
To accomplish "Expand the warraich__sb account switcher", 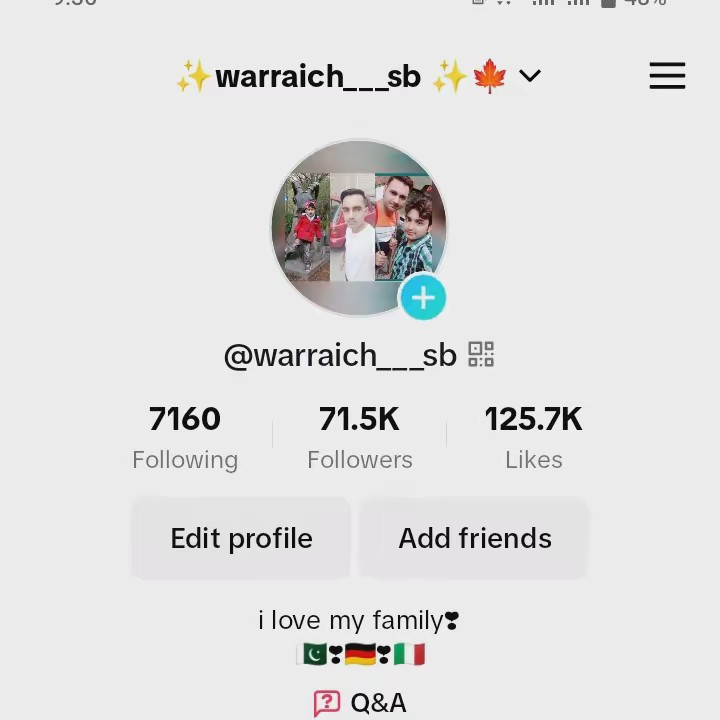I will [530, 76].
